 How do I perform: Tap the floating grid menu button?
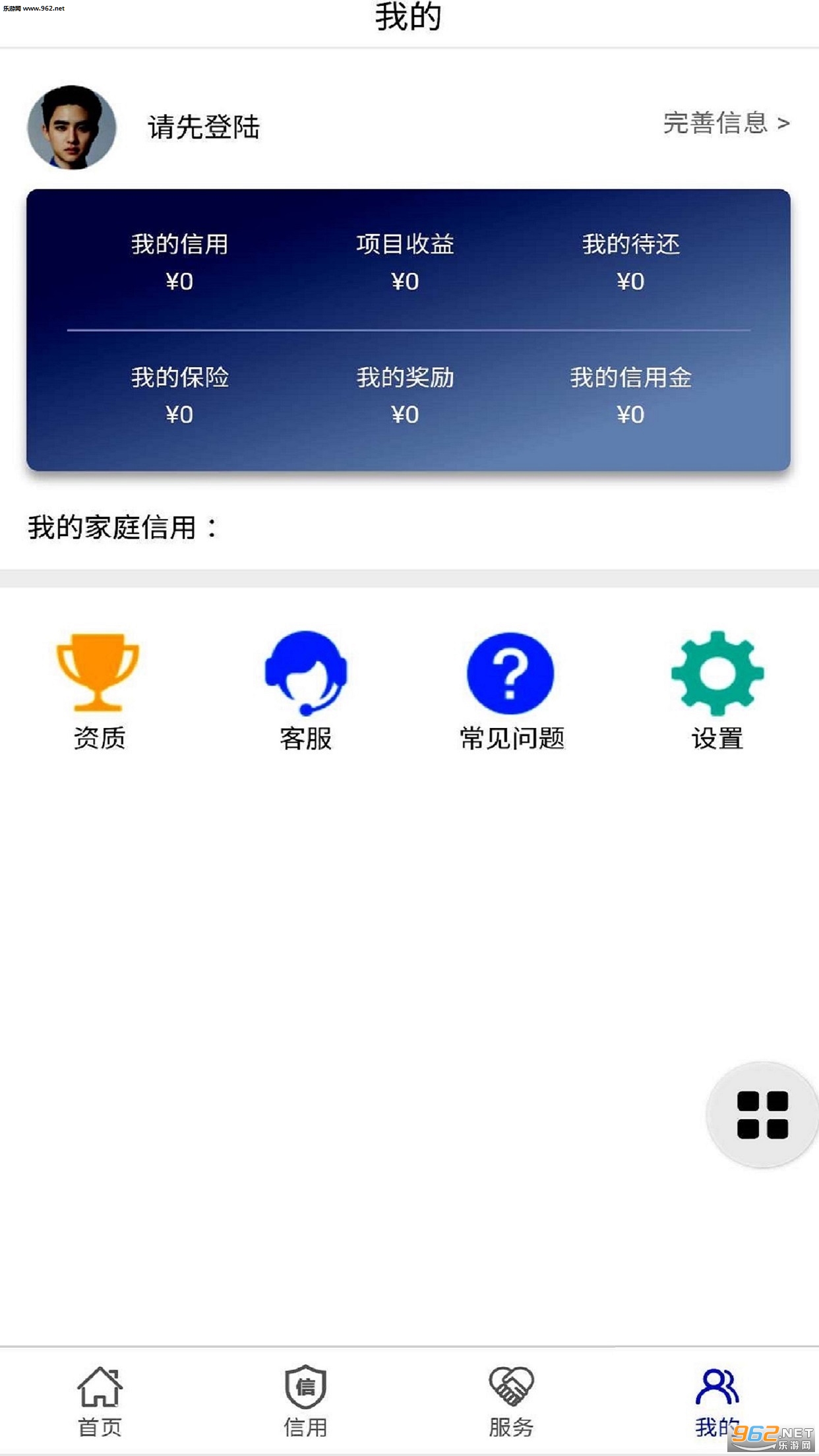[762, 1114]
